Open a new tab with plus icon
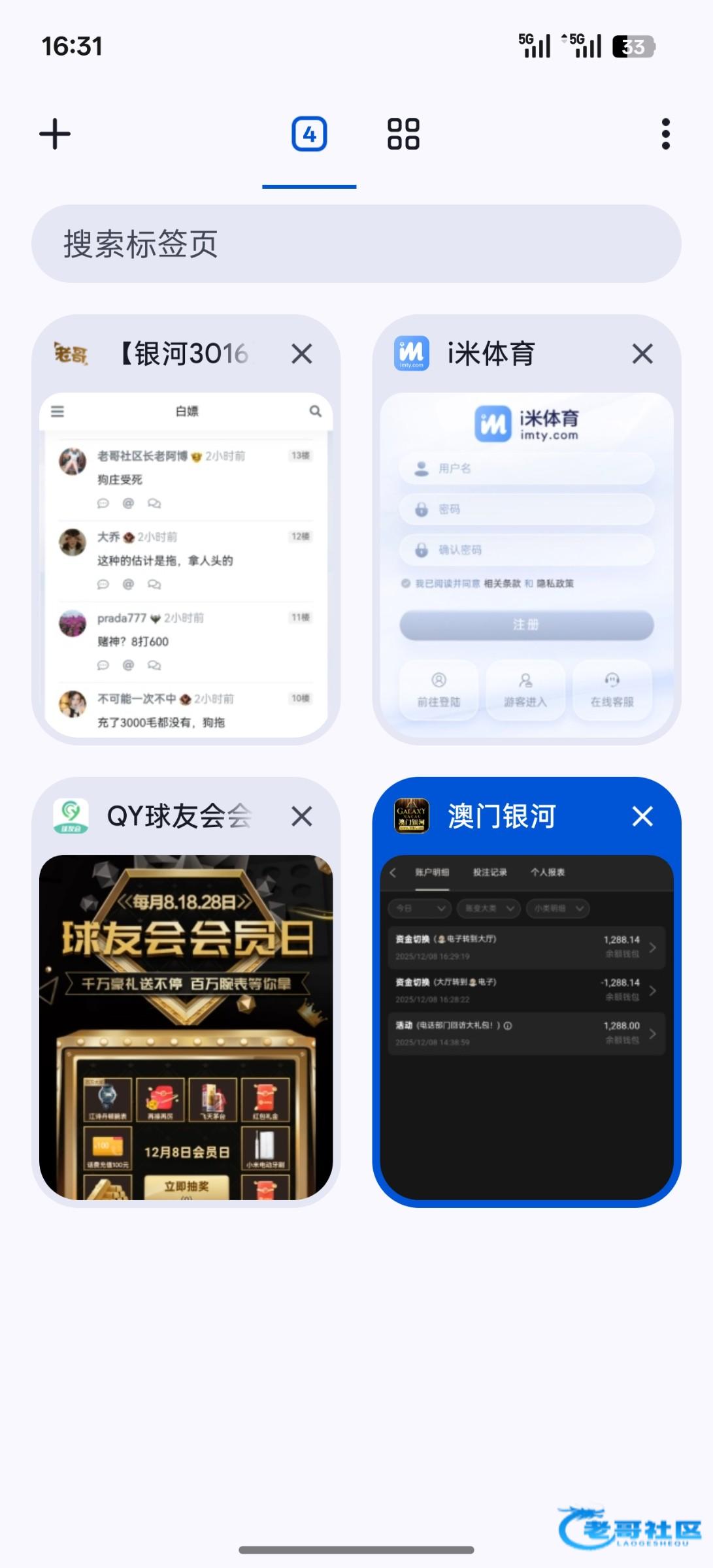This screenshot has height=1568, width=713. click(55, 134)
